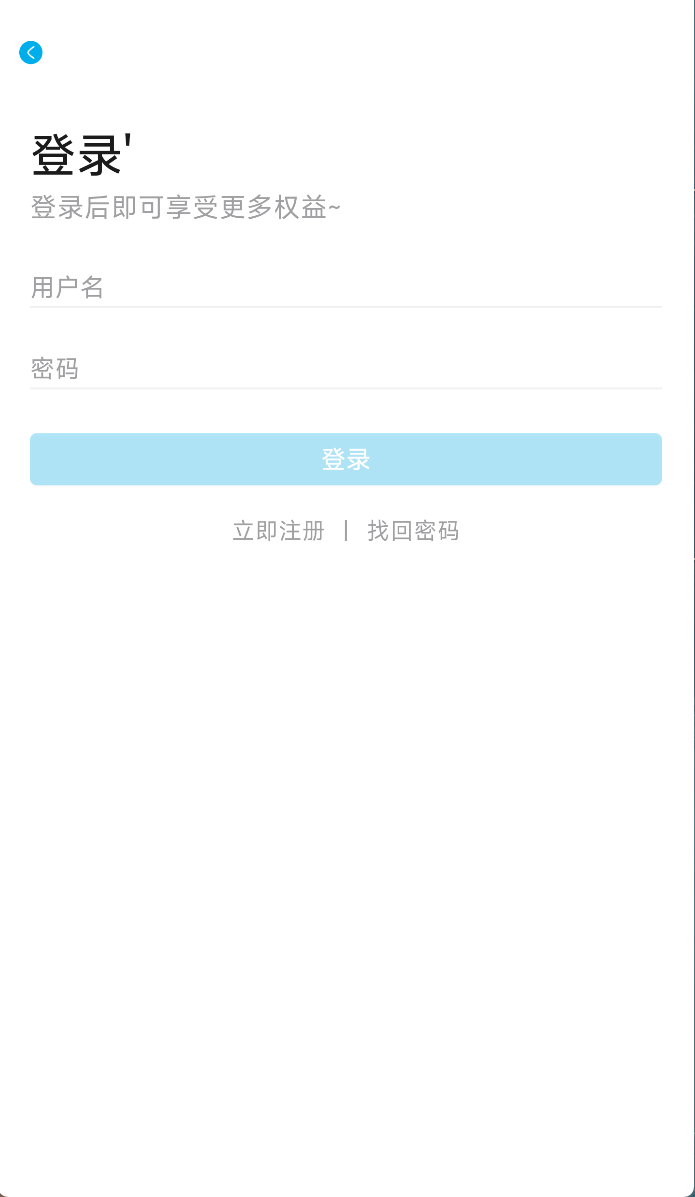
Task: Focus the 用户名 username field
Action: [x=345, y=288]
